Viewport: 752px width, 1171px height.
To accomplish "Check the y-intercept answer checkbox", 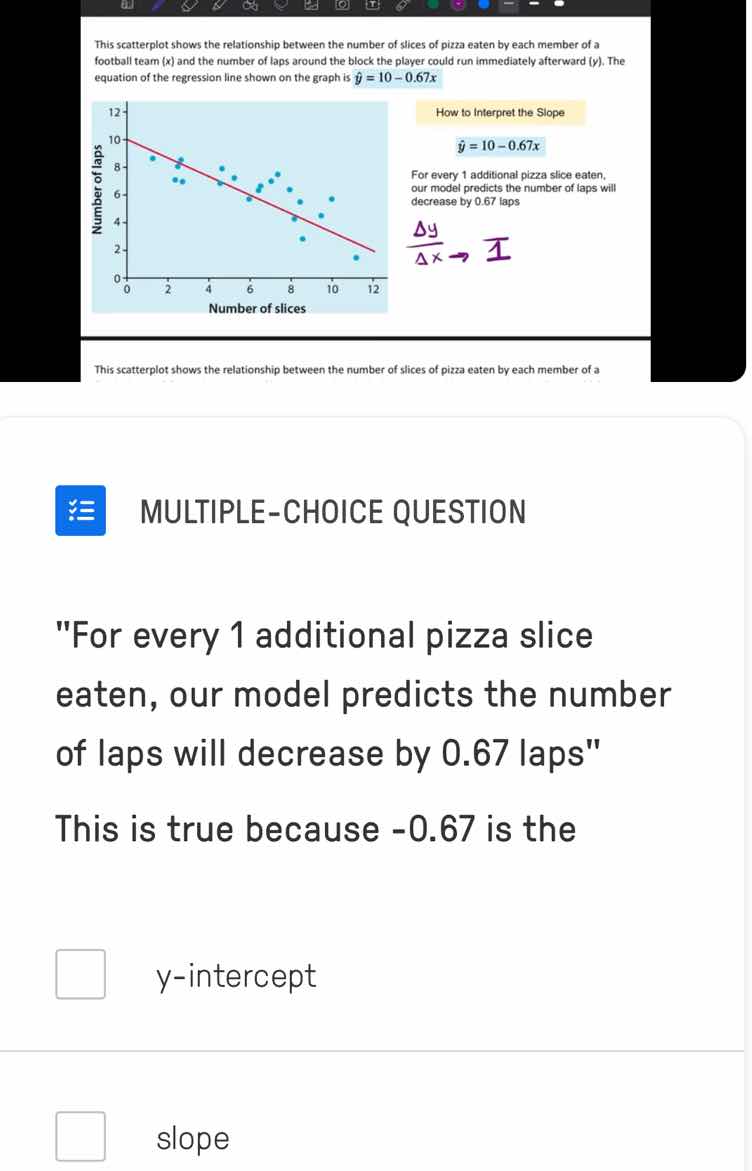I will 80,974.
